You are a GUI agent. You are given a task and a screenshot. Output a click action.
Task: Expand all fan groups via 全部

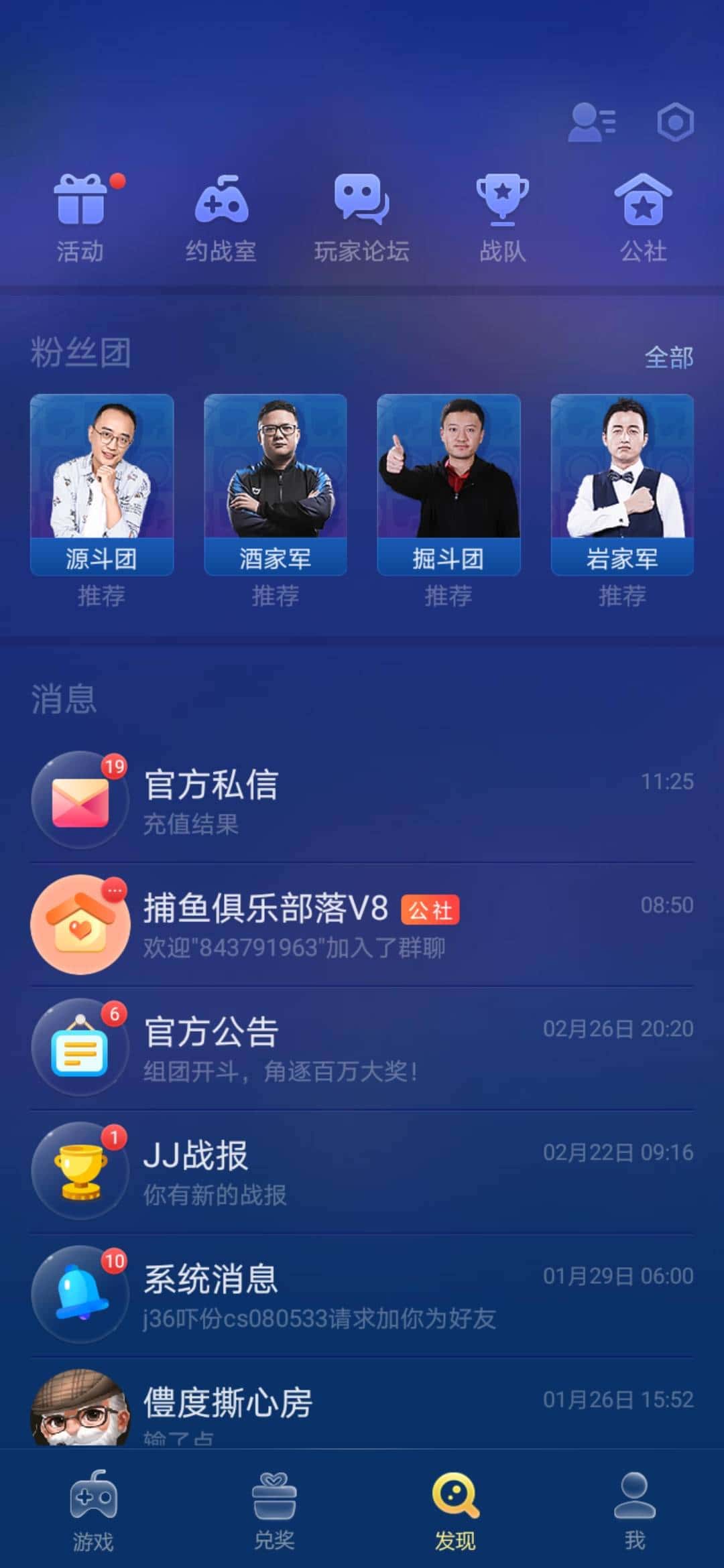668,358
